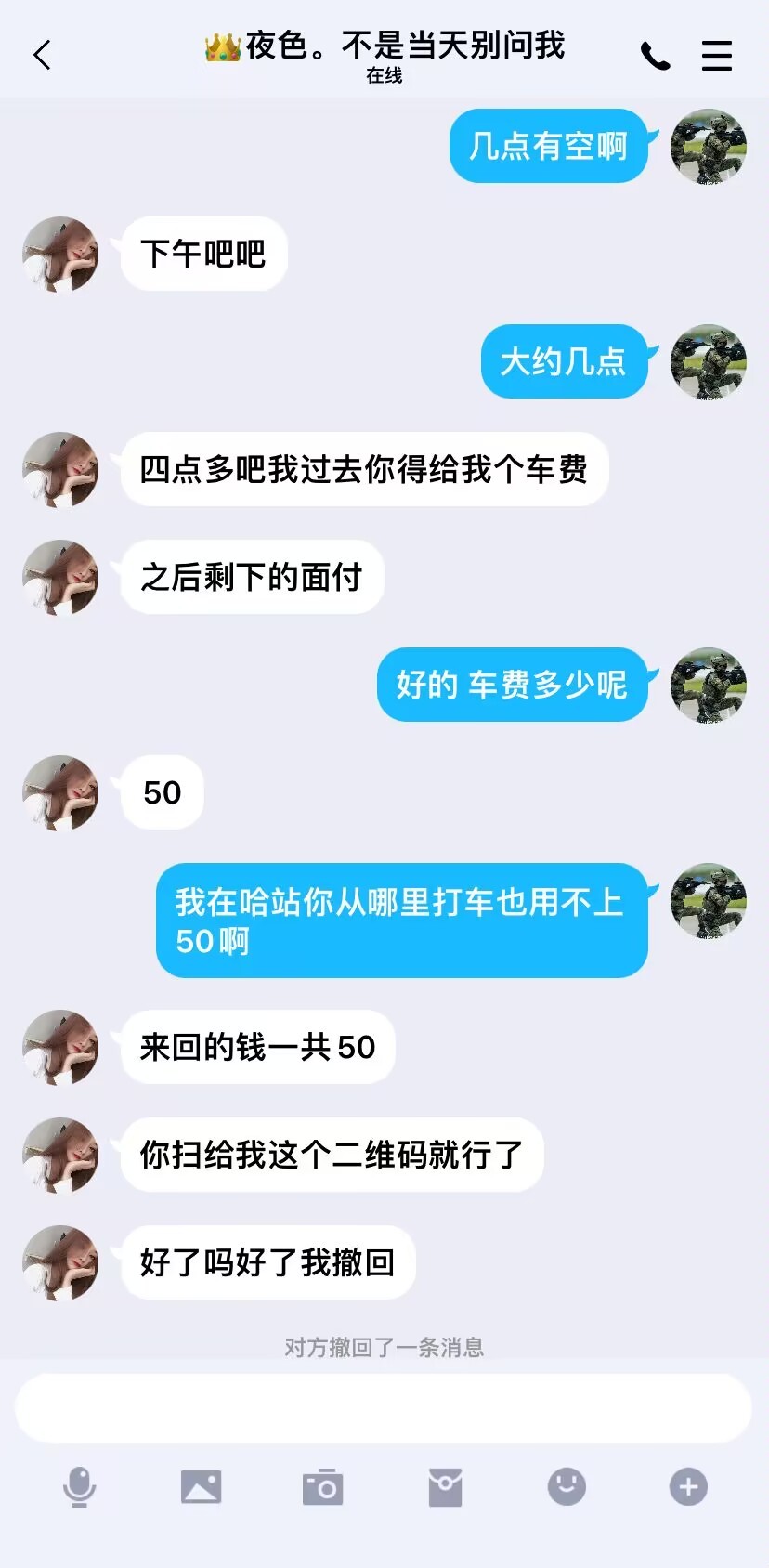Screen dimensions: 769x1568
Task: Go back to the chat list
Action: click(42, 56)
